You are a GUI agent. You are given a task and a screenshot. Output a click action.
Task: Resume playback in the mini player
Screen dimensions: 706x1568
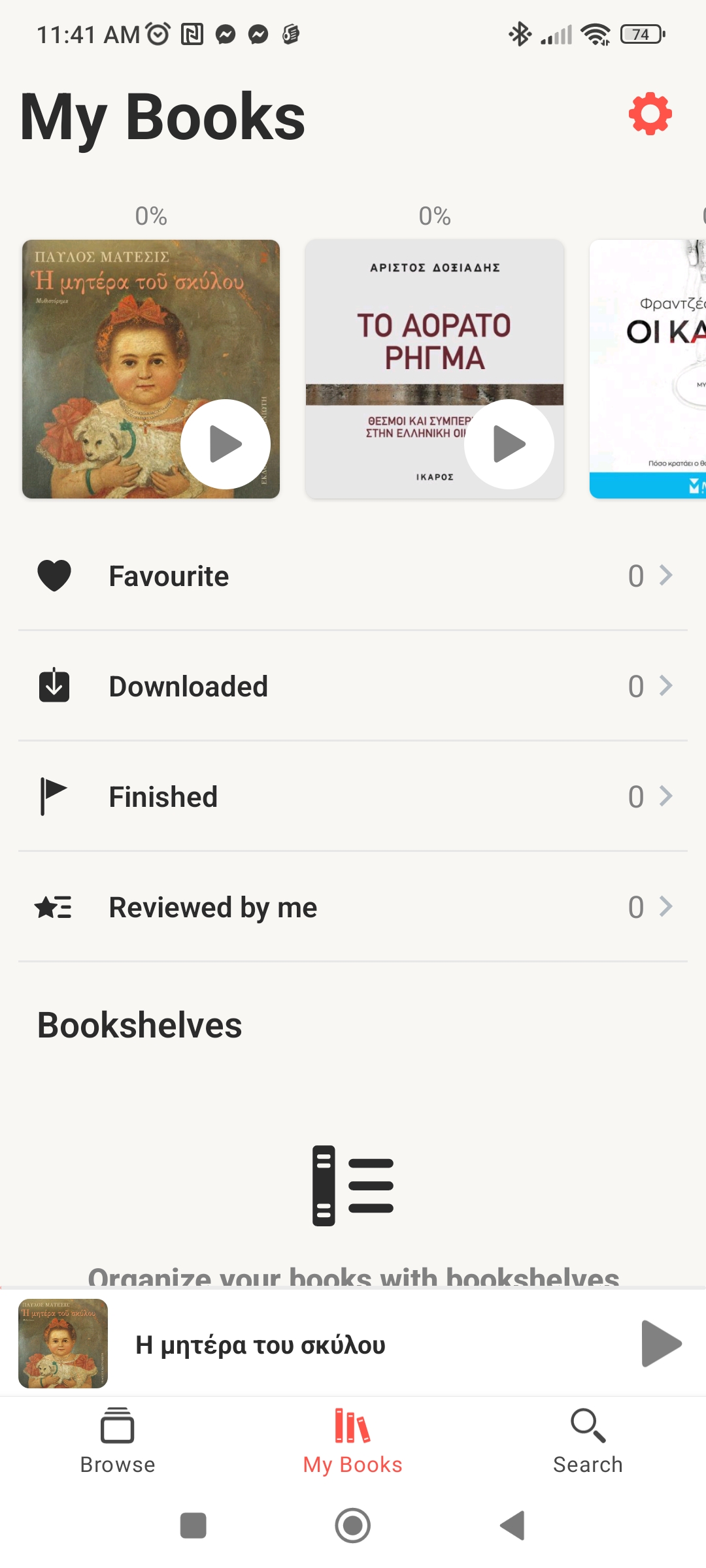[660, 1343]
